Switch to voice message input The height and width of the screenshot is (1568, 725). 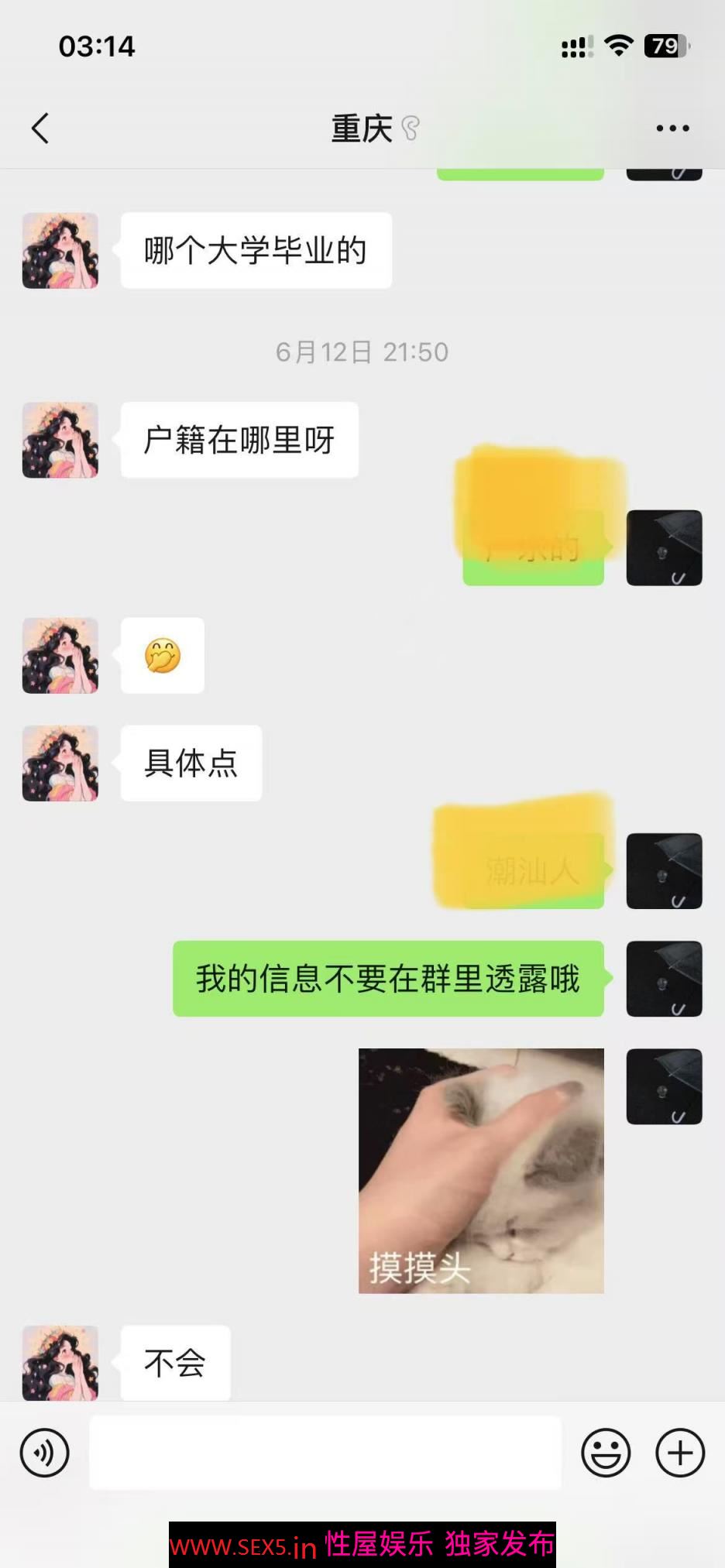click(x=45, y=1453)
